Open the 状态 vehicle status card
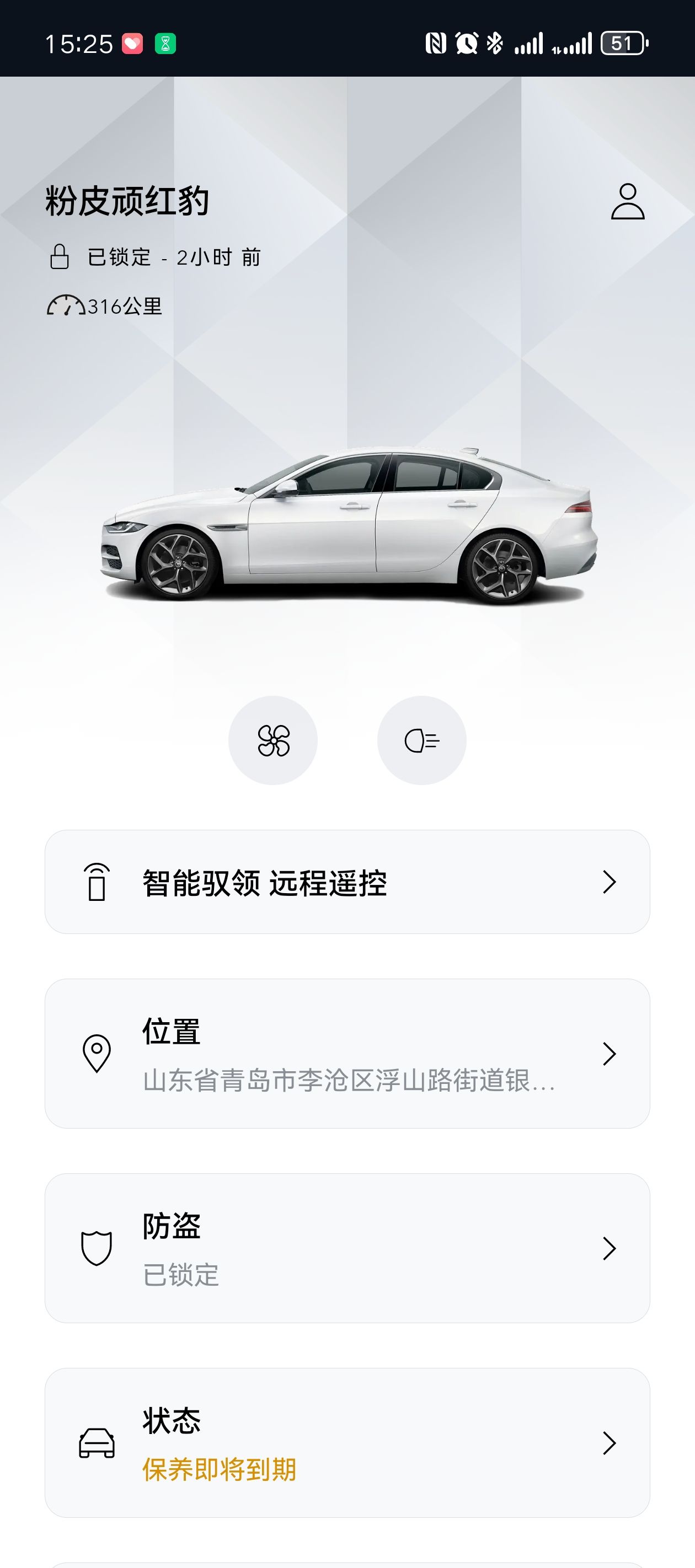 point(347,1443)
